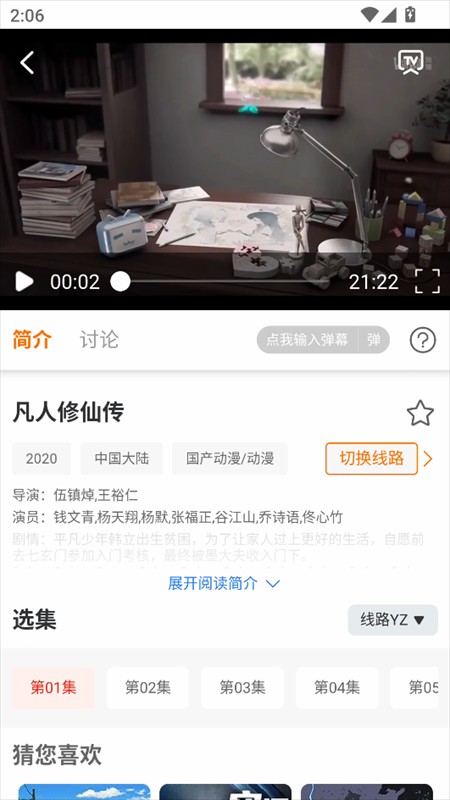The width and height of the screenshot is (450, 800).
Task: Select episode 第02集
Action: (x=148, y=688)
